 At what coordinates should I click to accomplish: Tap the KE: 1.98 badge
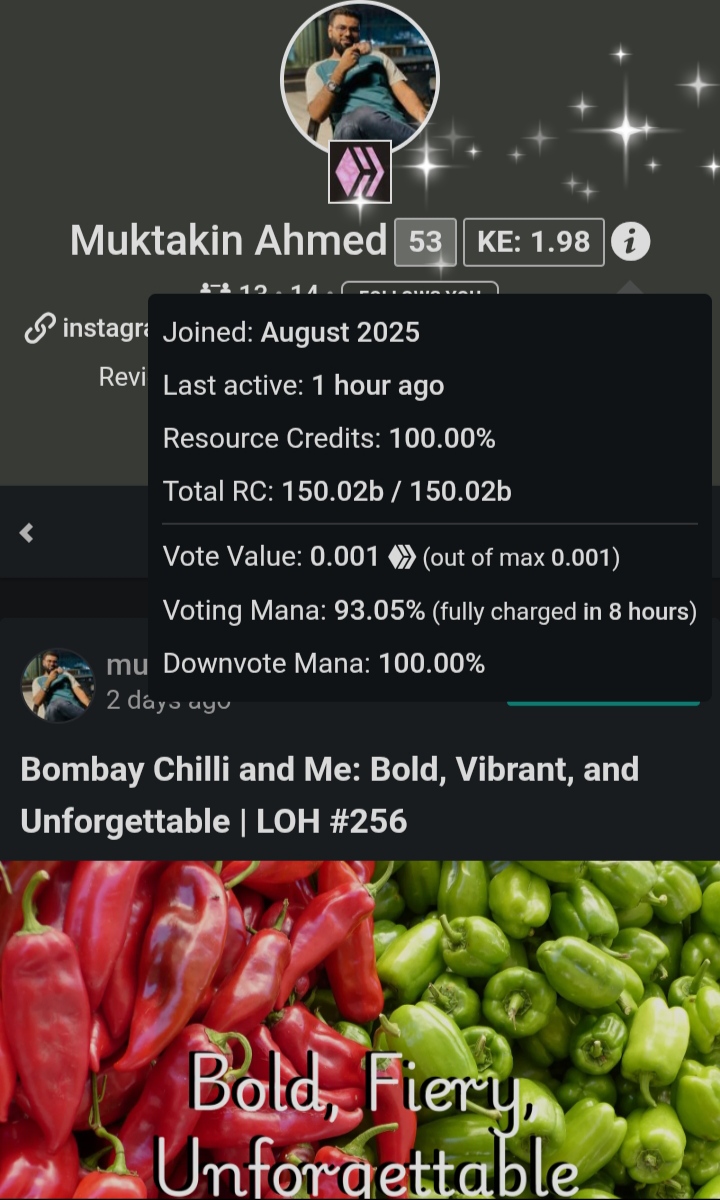tap(533, 242)
